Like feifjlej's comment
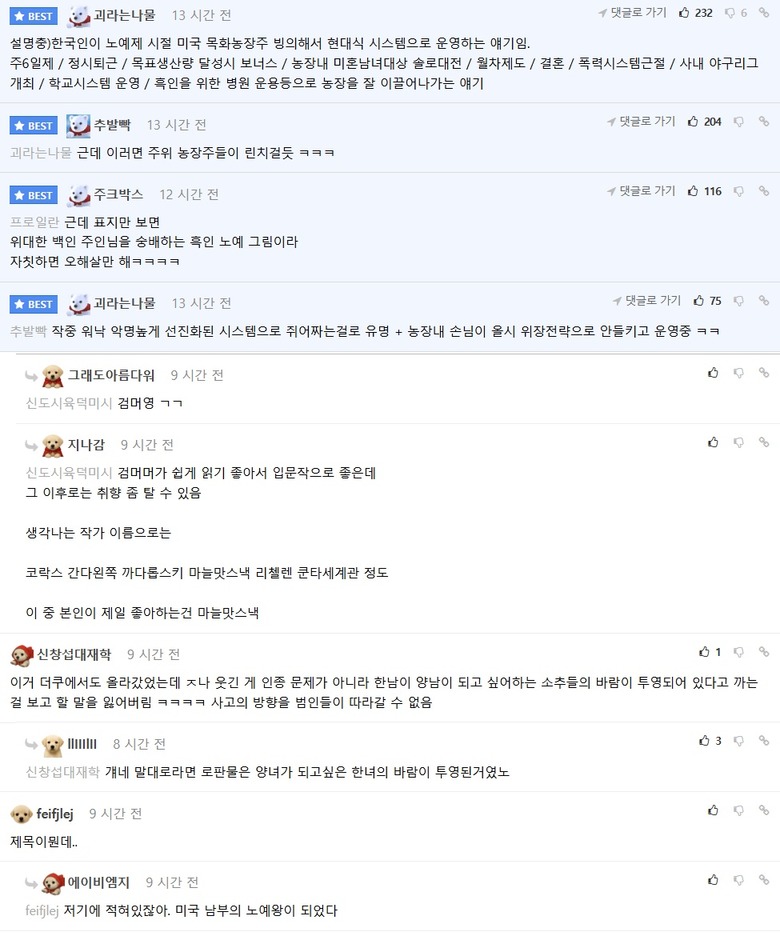The image size is (780, 936). (713, 811)
